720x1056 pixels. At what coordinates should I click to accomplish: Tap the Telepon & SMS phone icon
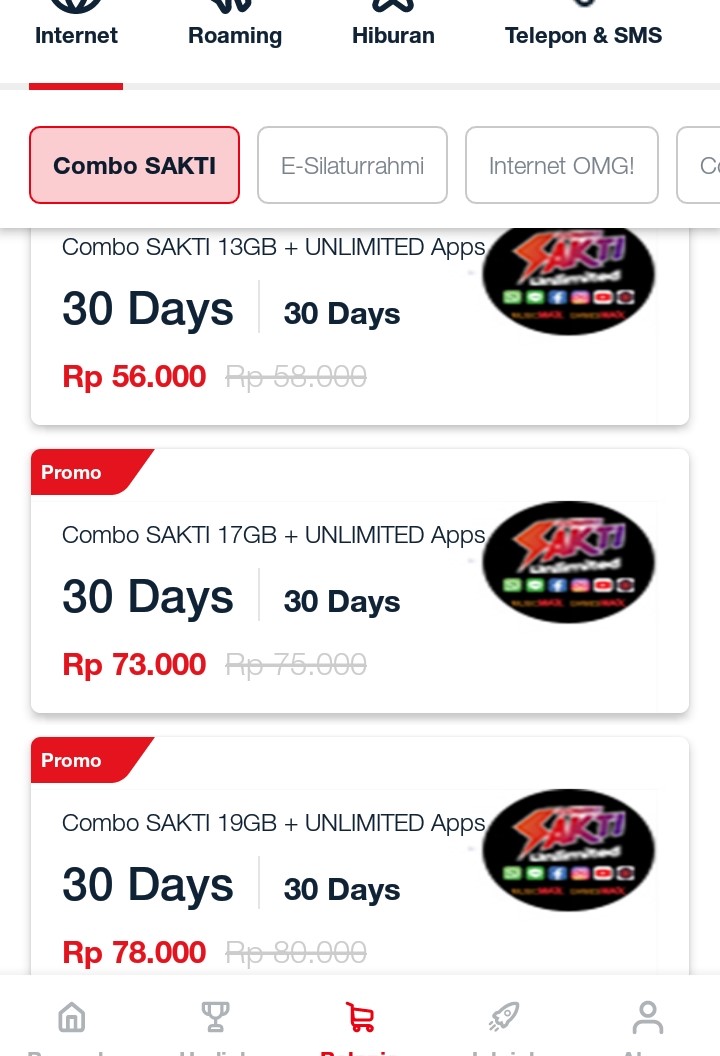pos(583,20)
